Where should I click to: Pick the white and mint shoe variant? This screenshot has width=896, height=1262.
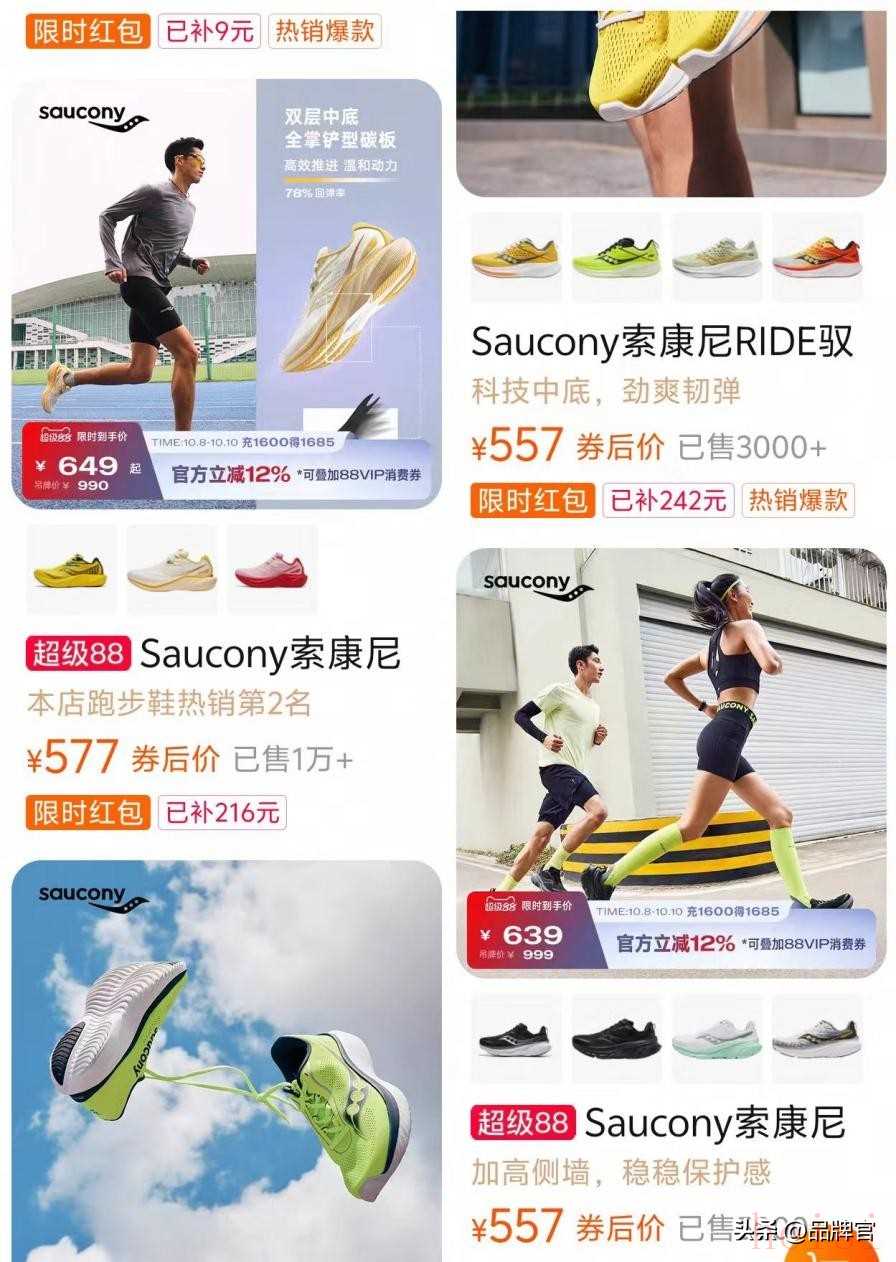click(716, 1039)
